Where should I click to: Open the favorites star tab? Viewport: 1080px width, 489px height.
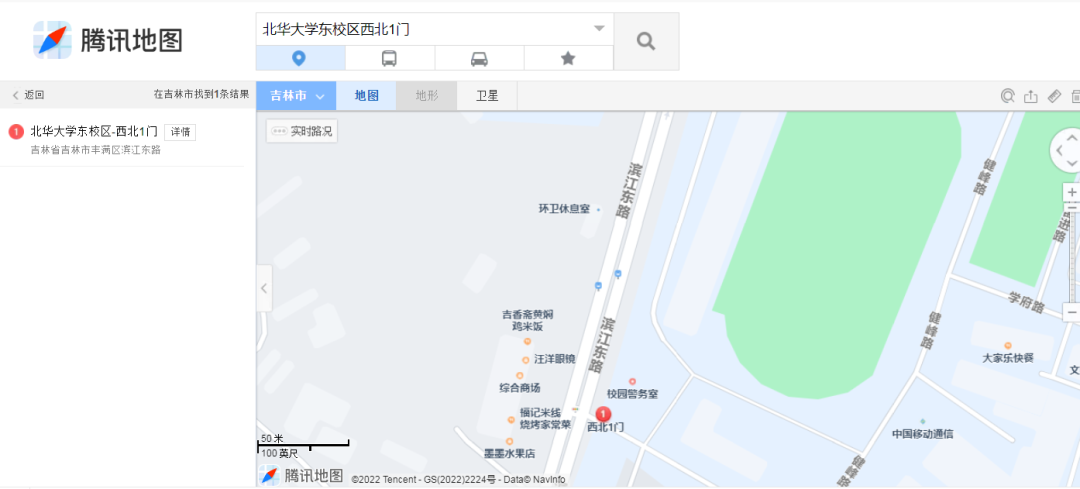568,58
